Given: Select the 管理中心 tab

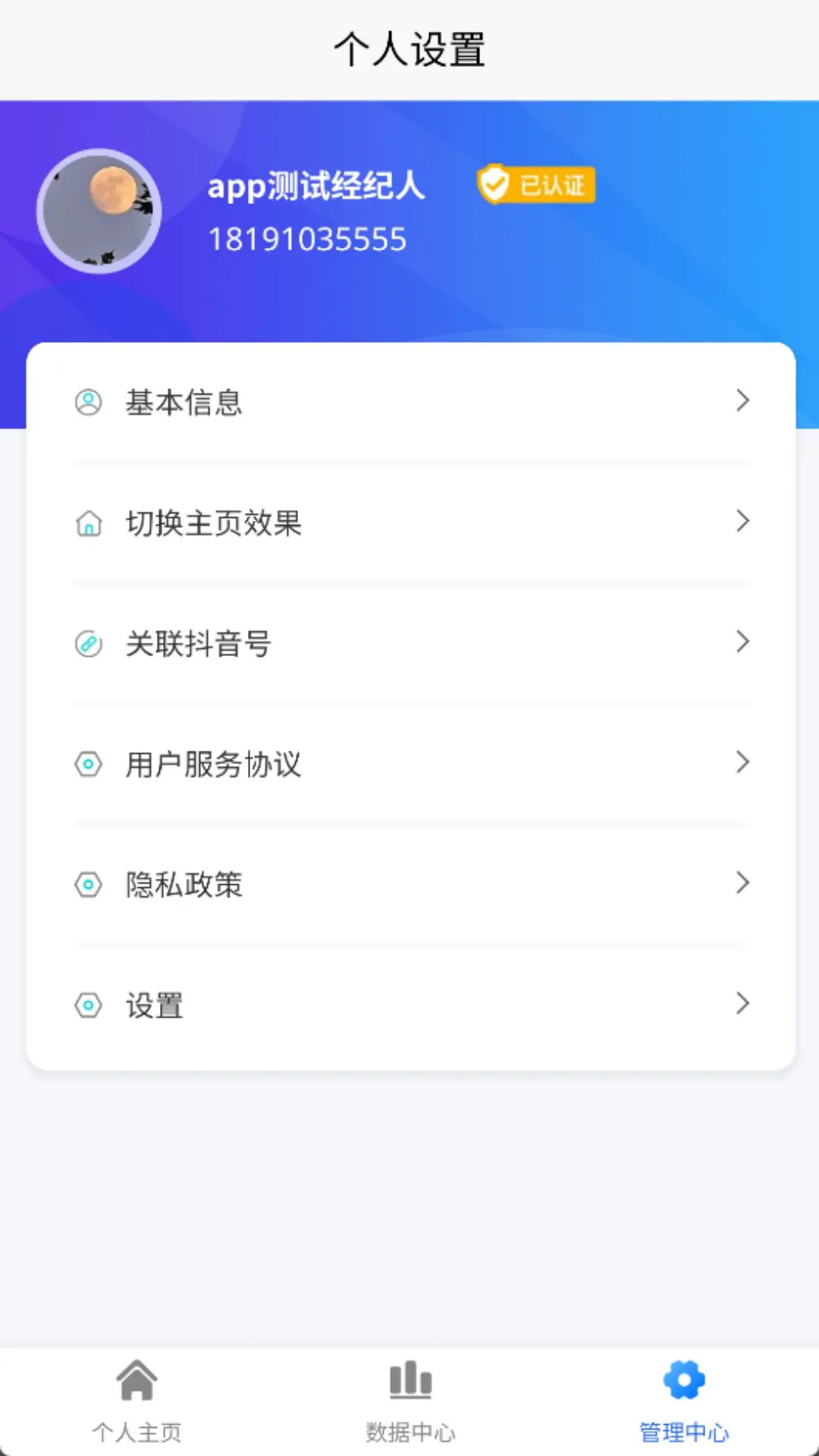Looking at the screenshot, I should 683,1401.
